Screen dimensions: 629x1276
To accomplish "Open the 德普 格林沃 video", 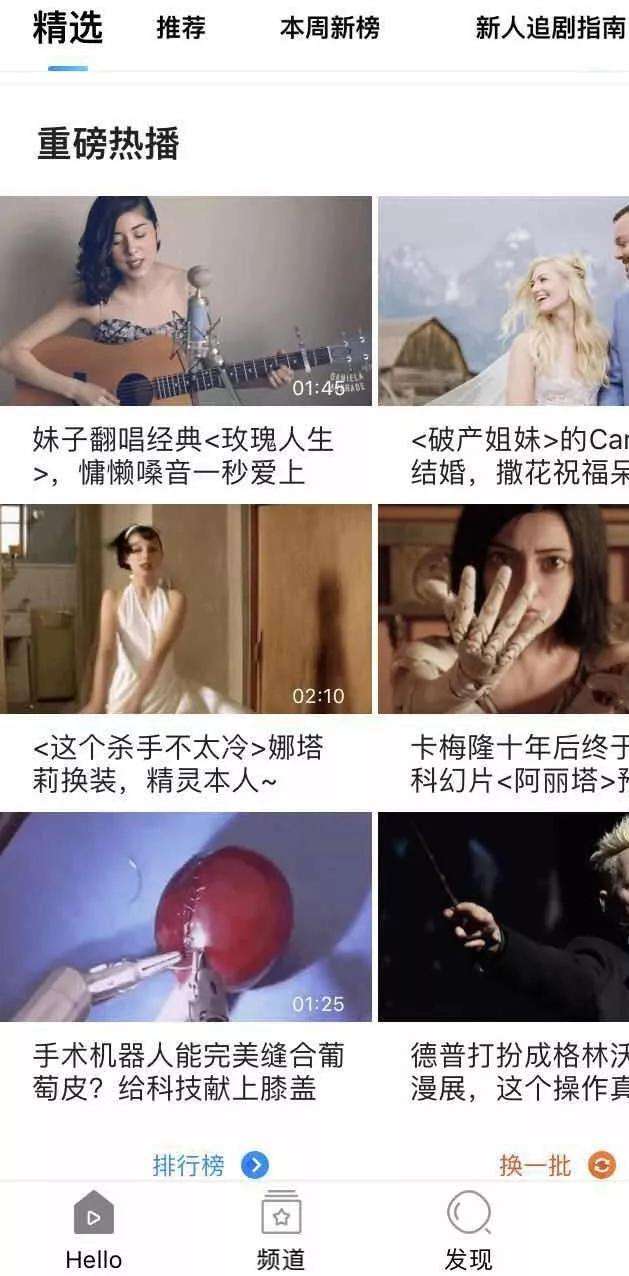I will (503, 916).
